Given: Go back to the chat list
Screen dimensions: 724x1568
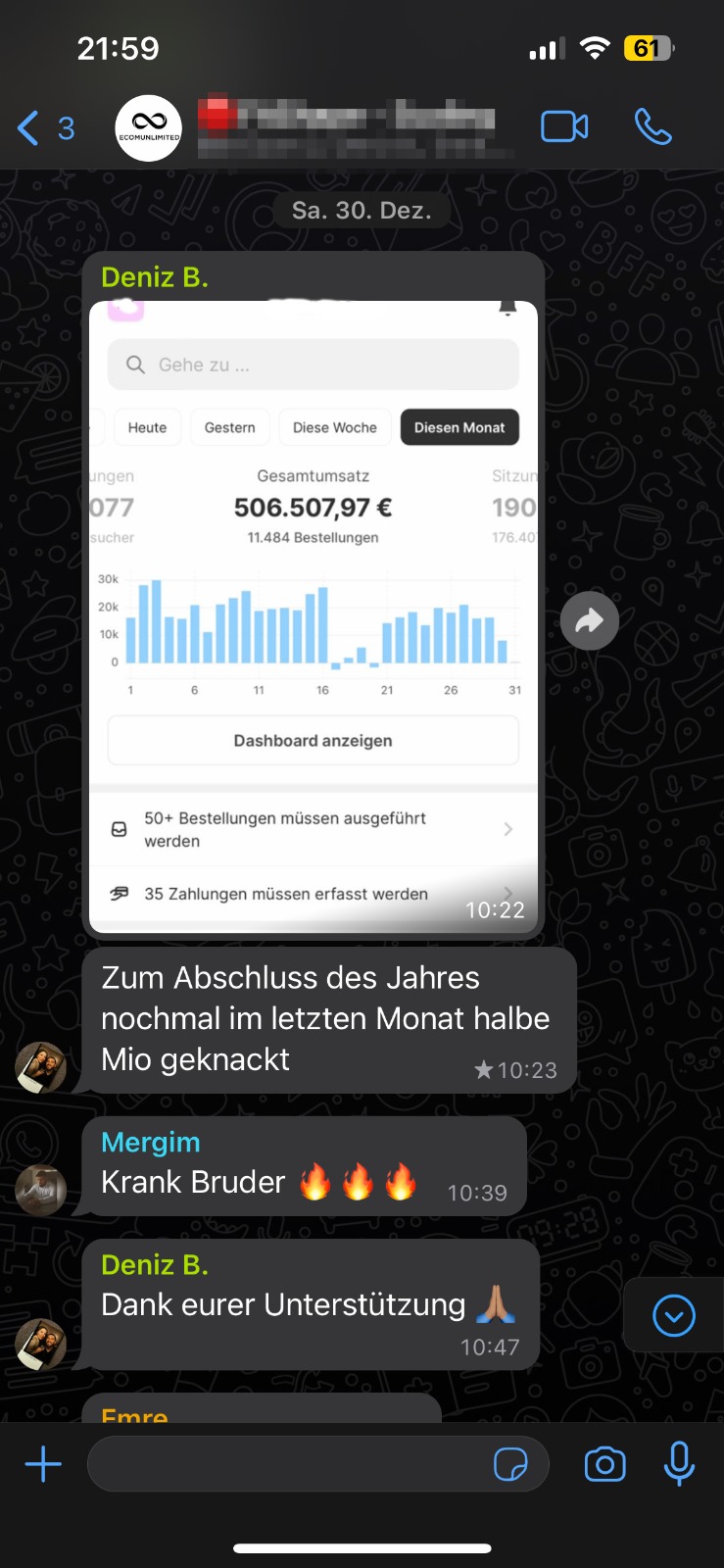Looking at the screenshot, I should tap(44, 127).
